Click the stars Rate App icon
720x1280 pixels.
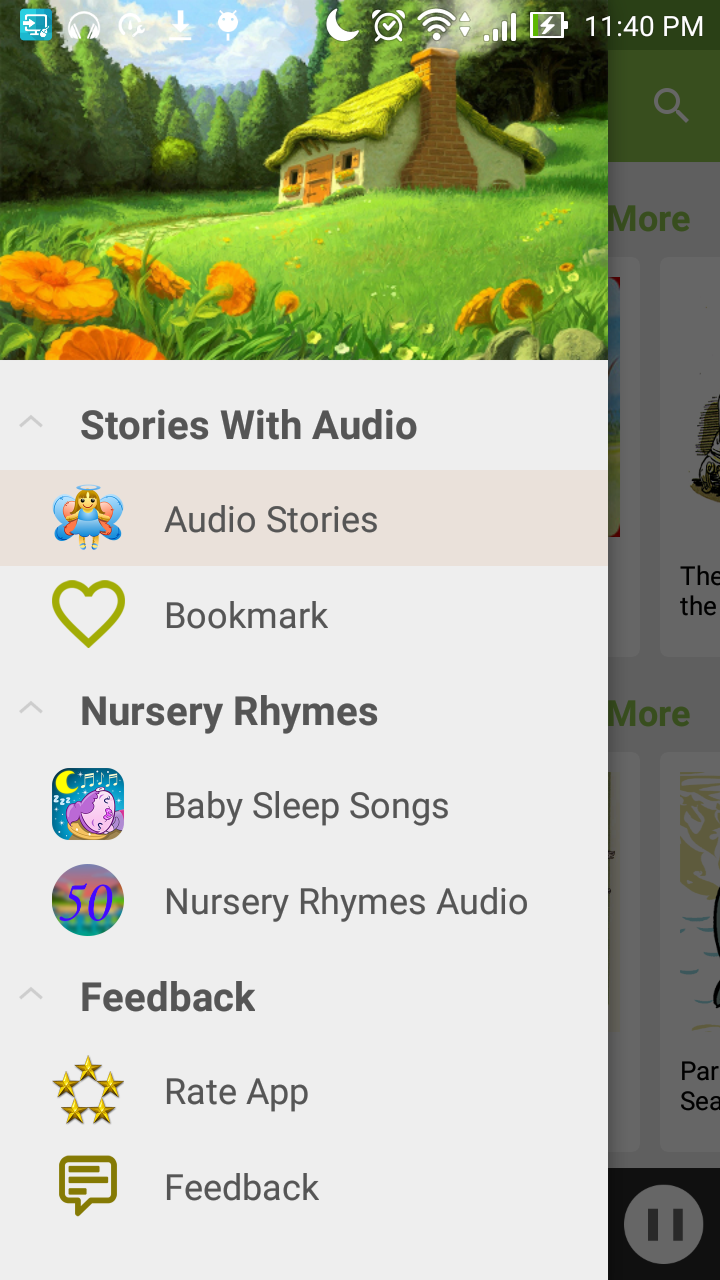88,1091
